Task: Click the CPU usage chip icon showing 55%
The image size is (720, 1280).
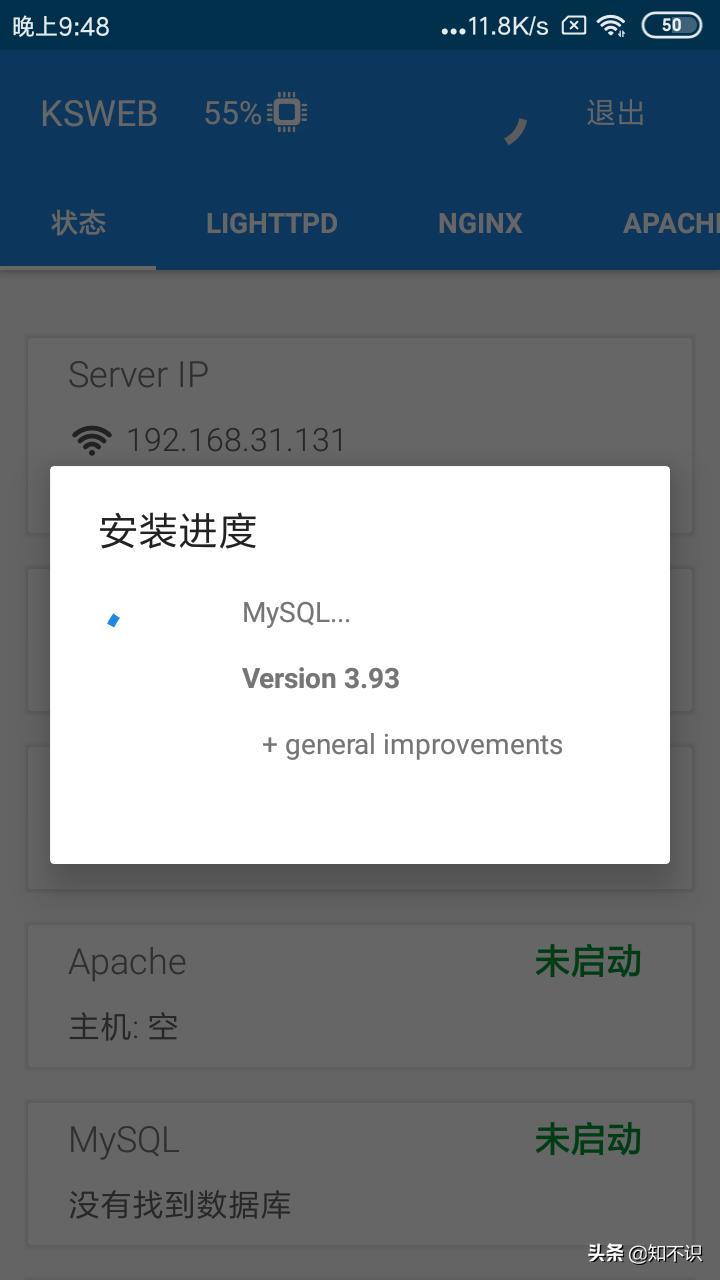Action: [287, 113]
